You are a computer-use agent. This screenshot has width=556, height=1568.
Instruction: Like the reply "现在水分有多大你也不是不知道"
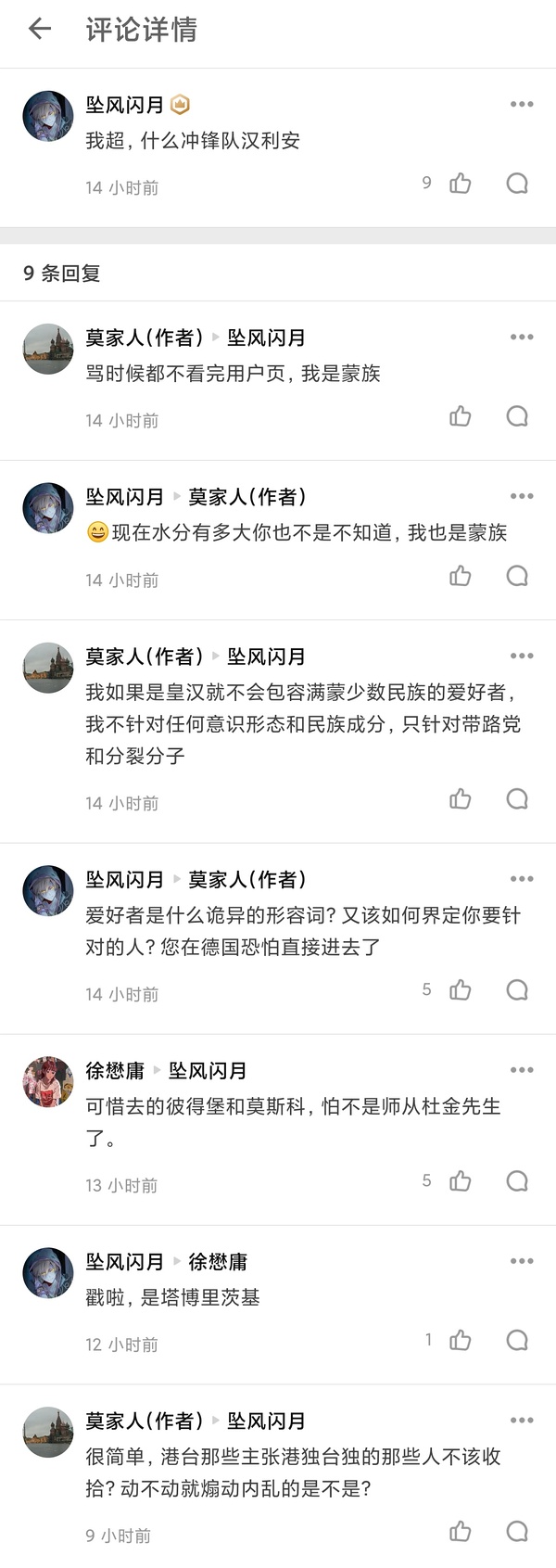pyautogui.click(x=461, y=576)
